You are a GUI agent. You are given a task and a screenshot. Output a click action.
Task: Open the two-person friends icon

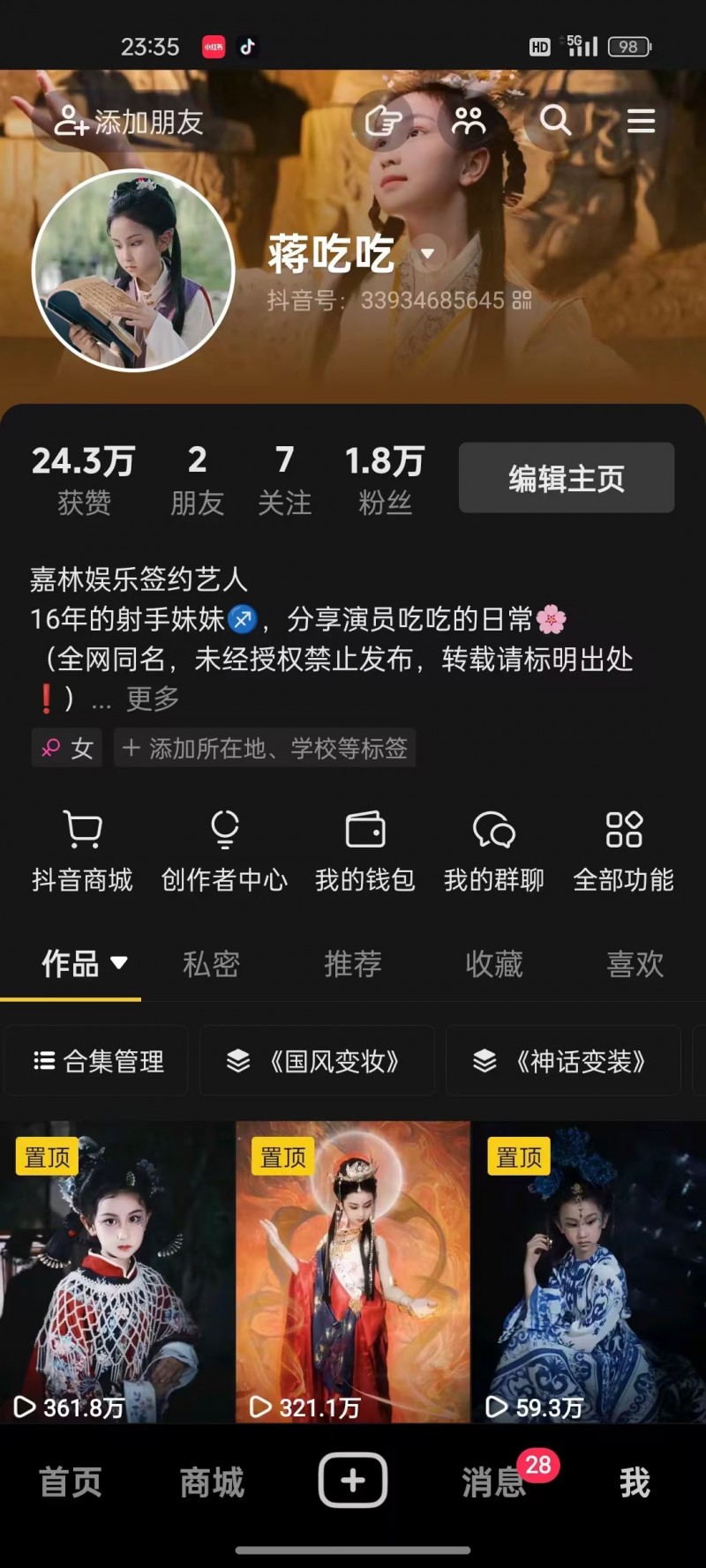click(x=468, y=121)
